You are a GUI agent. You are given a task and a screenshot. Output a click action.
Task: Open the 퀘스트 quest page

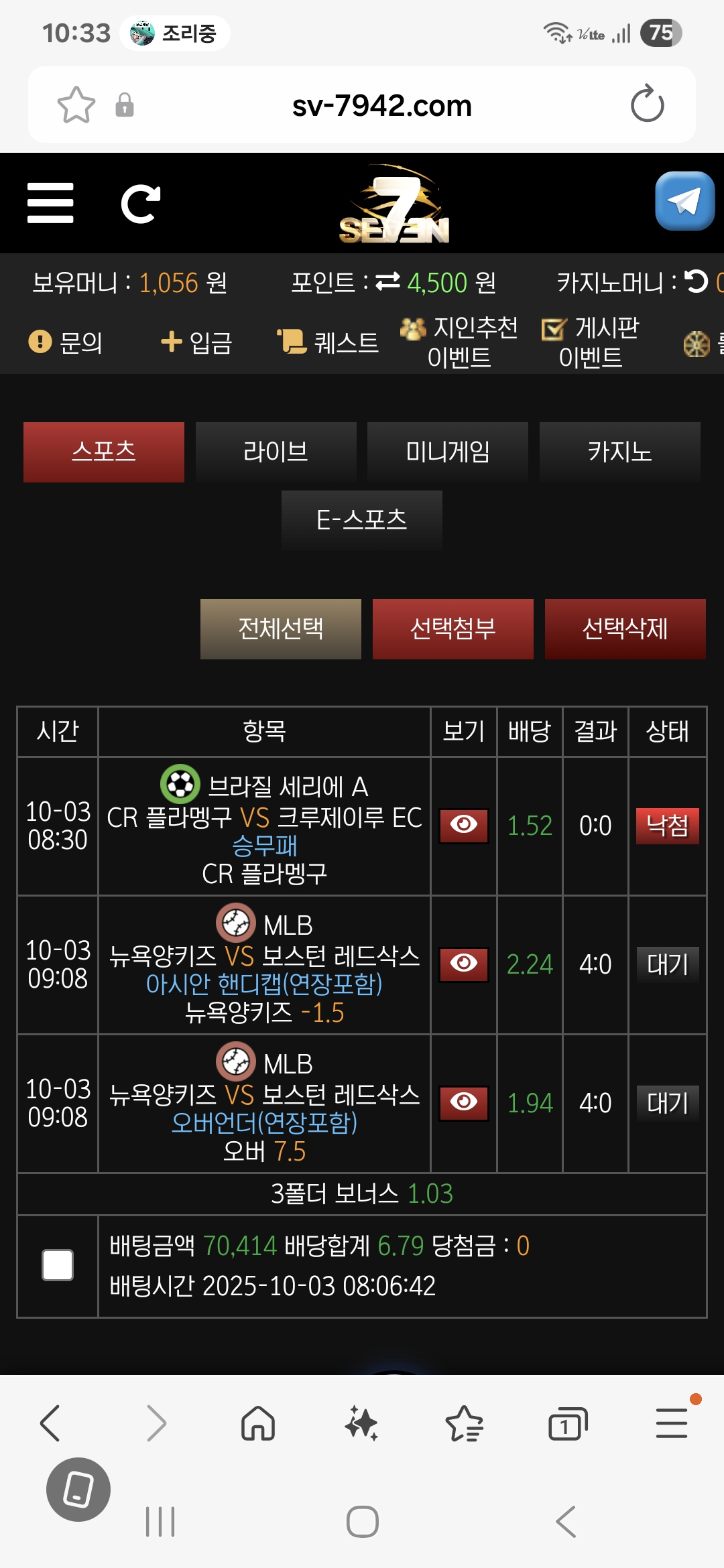click(328, 342)
